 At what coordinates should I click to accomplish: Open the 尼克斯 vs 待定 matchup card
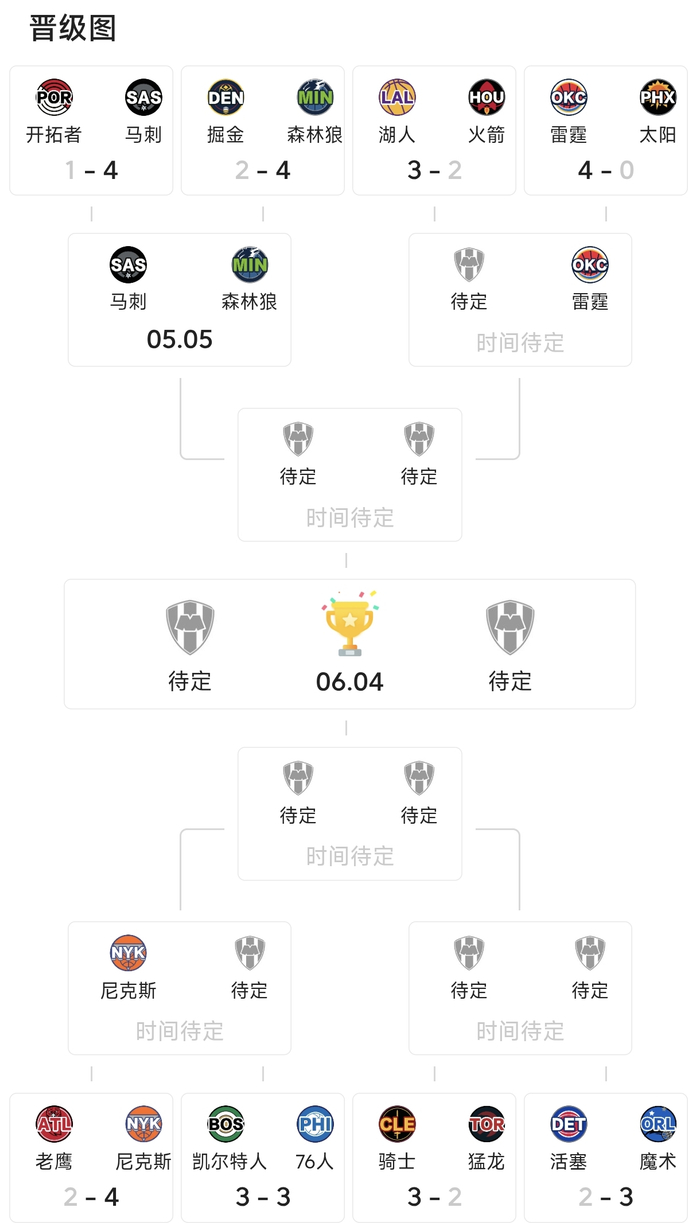(x=180, y=988)
